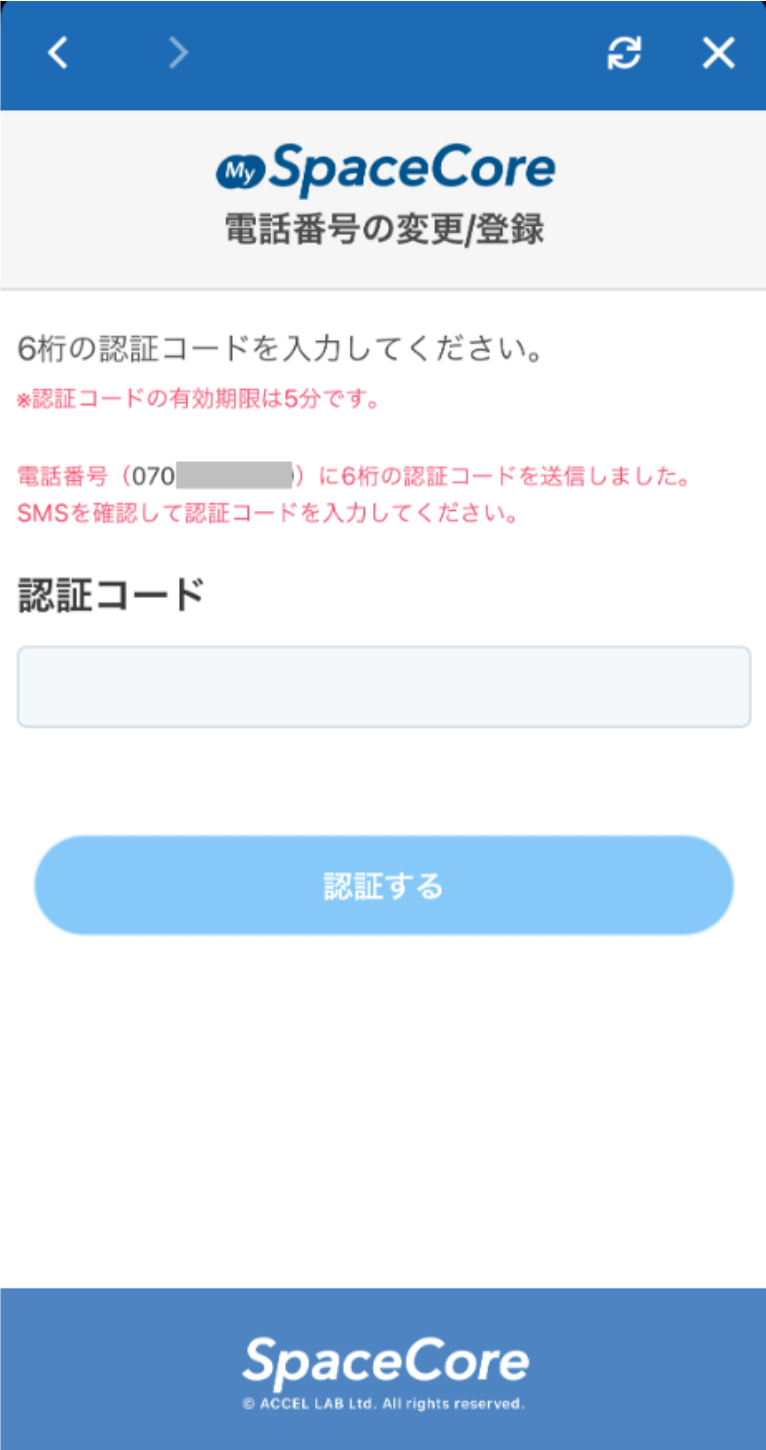
Task: Go back to the previous page
Action: coord(58,53)
